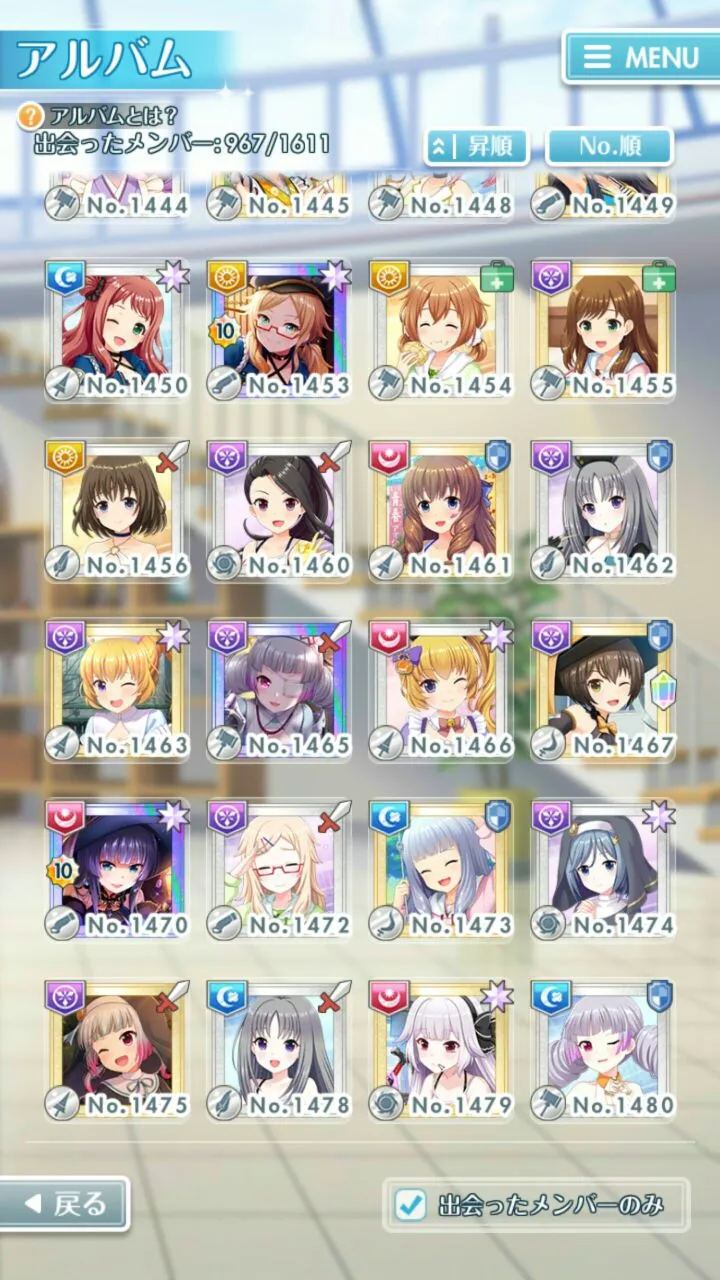Toggle the 昇順 sort order button
Screen dimensions: 720x1280
coord(478,147)
